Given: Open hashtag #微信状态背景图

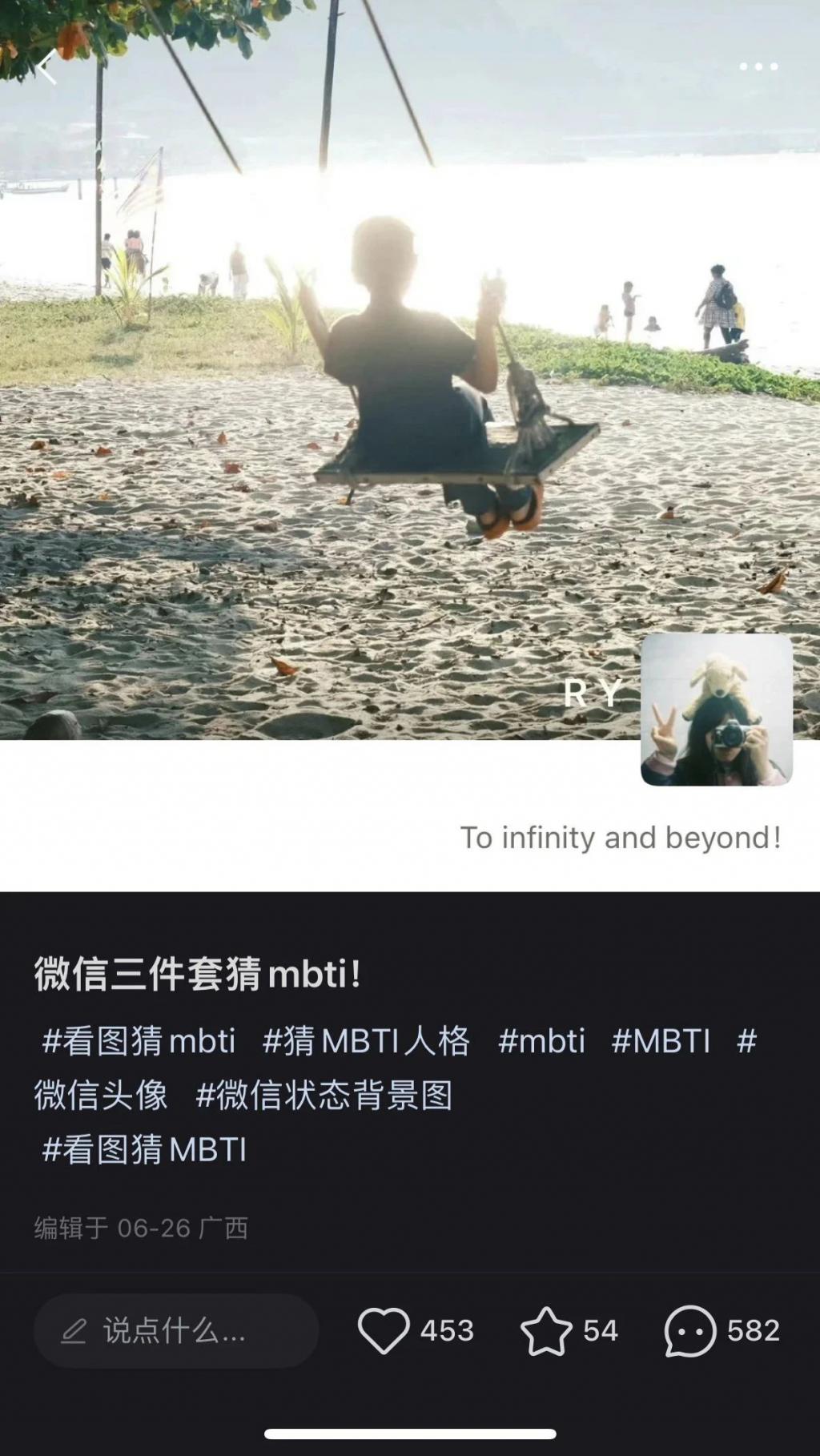Looking at the screenshot, I should (x=324, y=1095).
